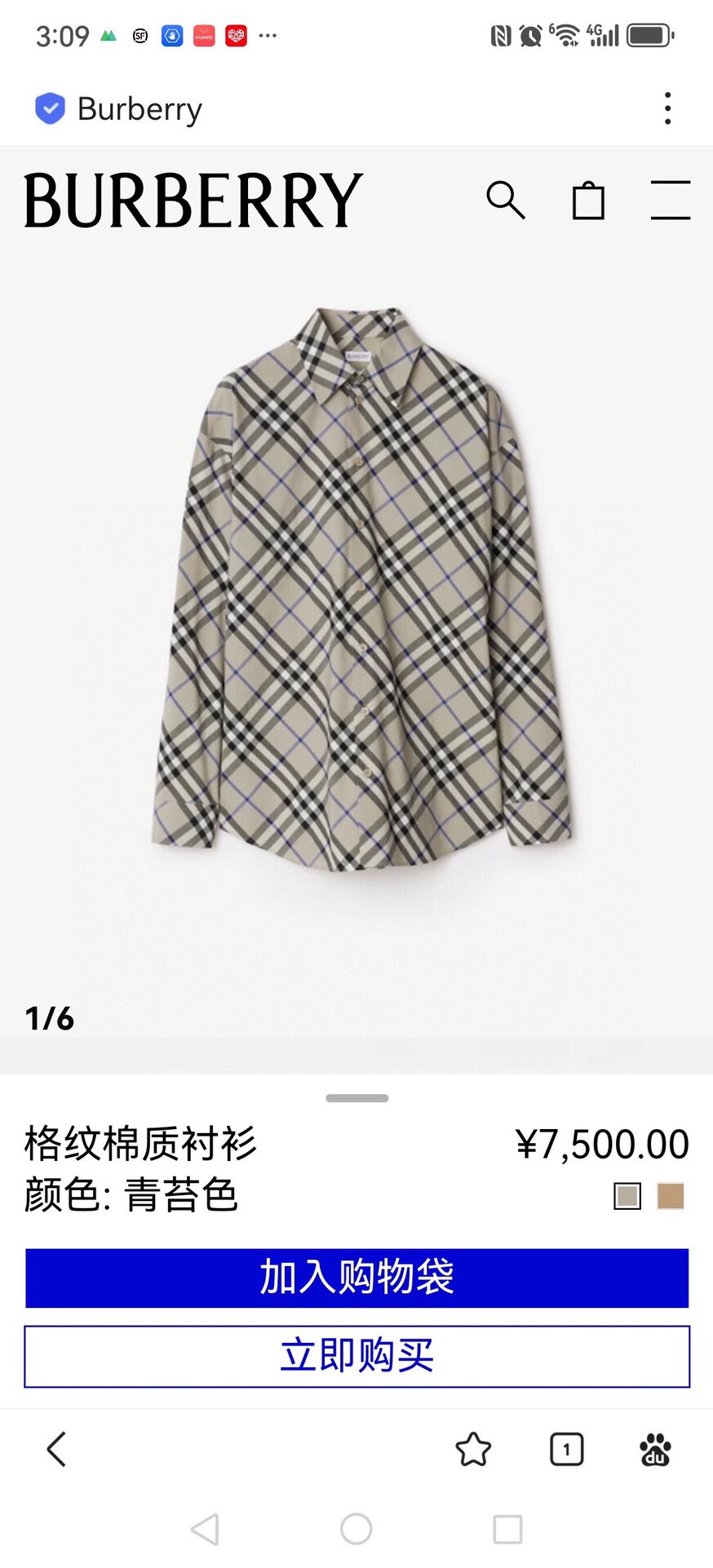Select the grey-green color swatch
Image resolution: width=713 pixels, height=1568 pixels.
tap(627, 1196)
